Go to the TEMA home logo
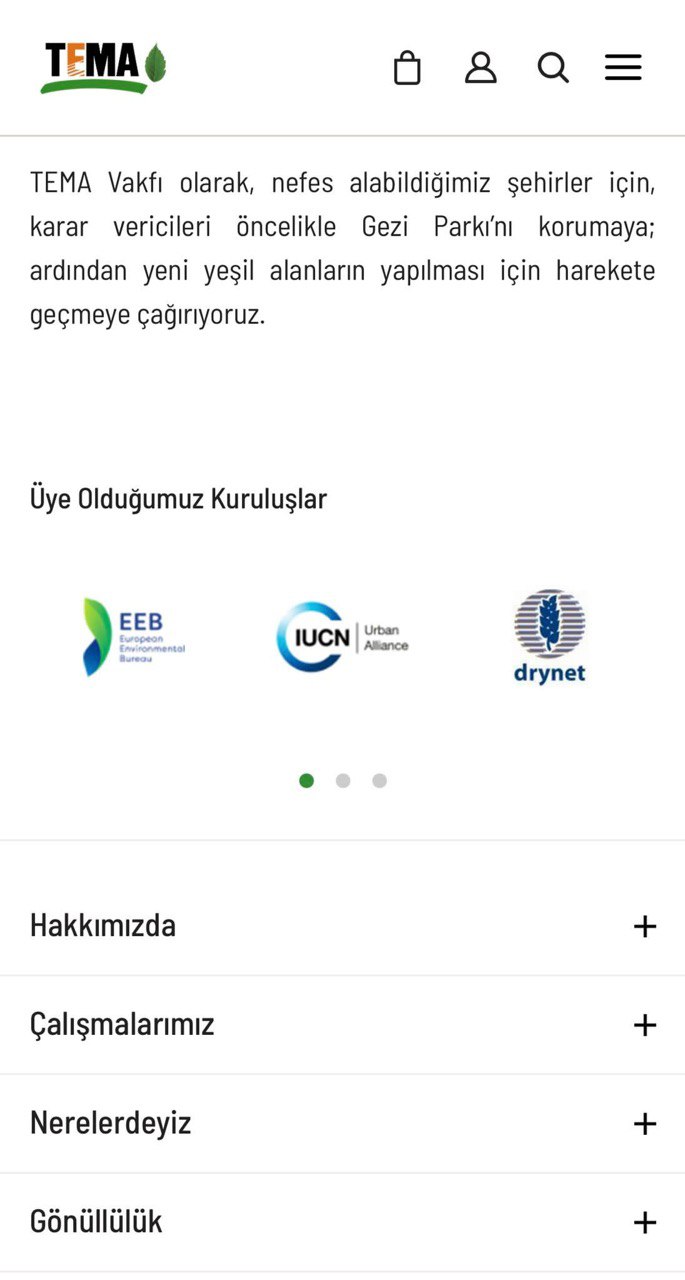 [104, 68]
